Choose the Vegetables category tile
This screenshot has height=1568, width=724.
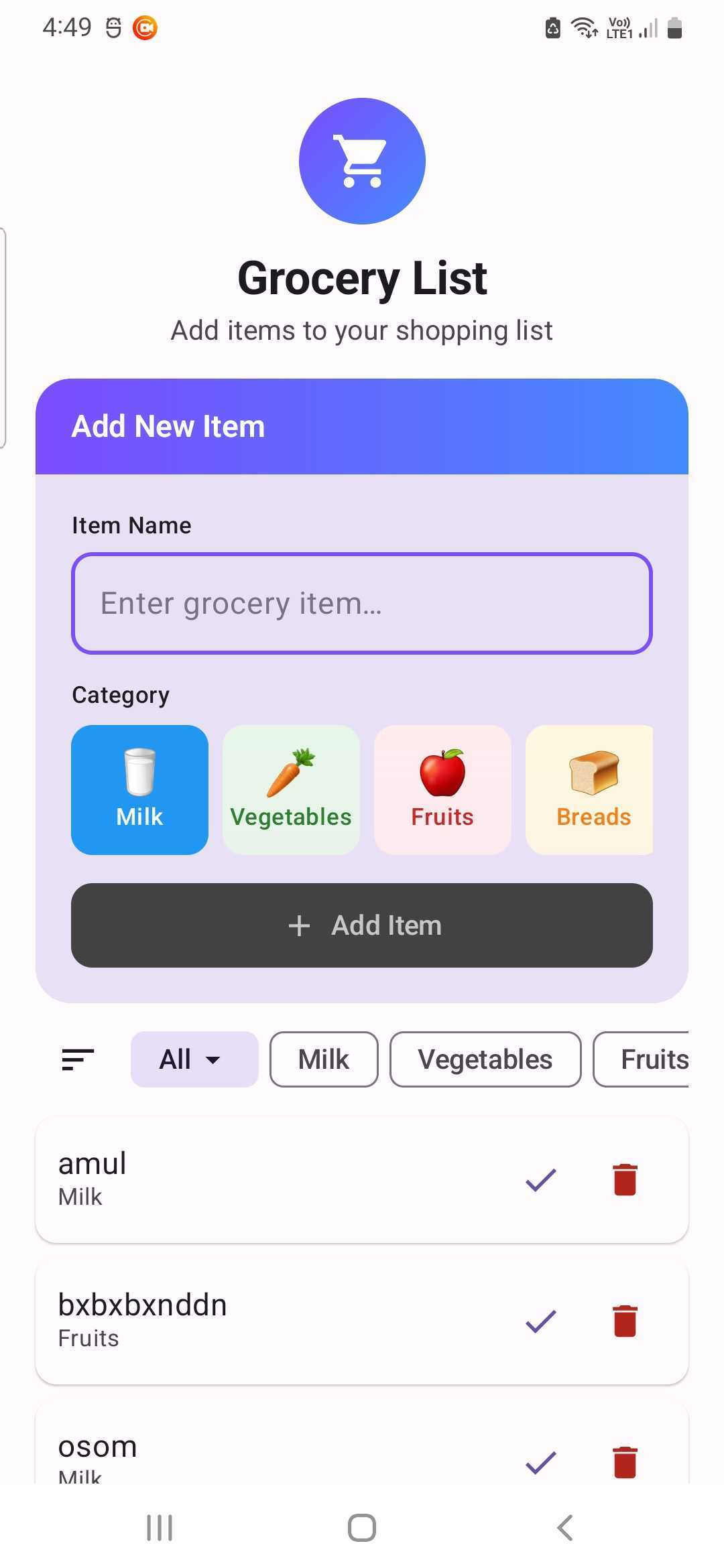291,789
